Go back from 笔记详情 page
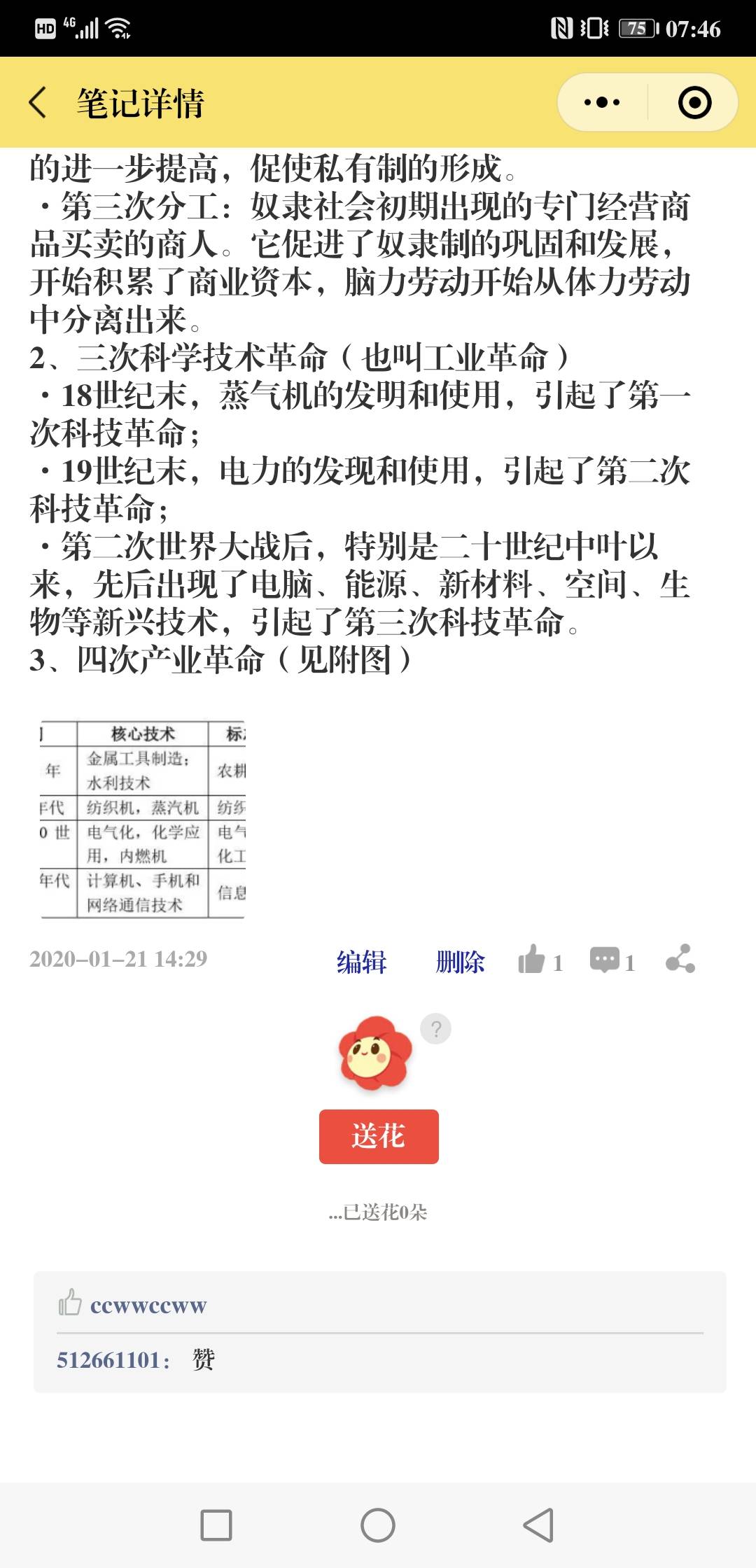Image resolution: width=756 pixels, height=1568 pixels. (38, 103)
